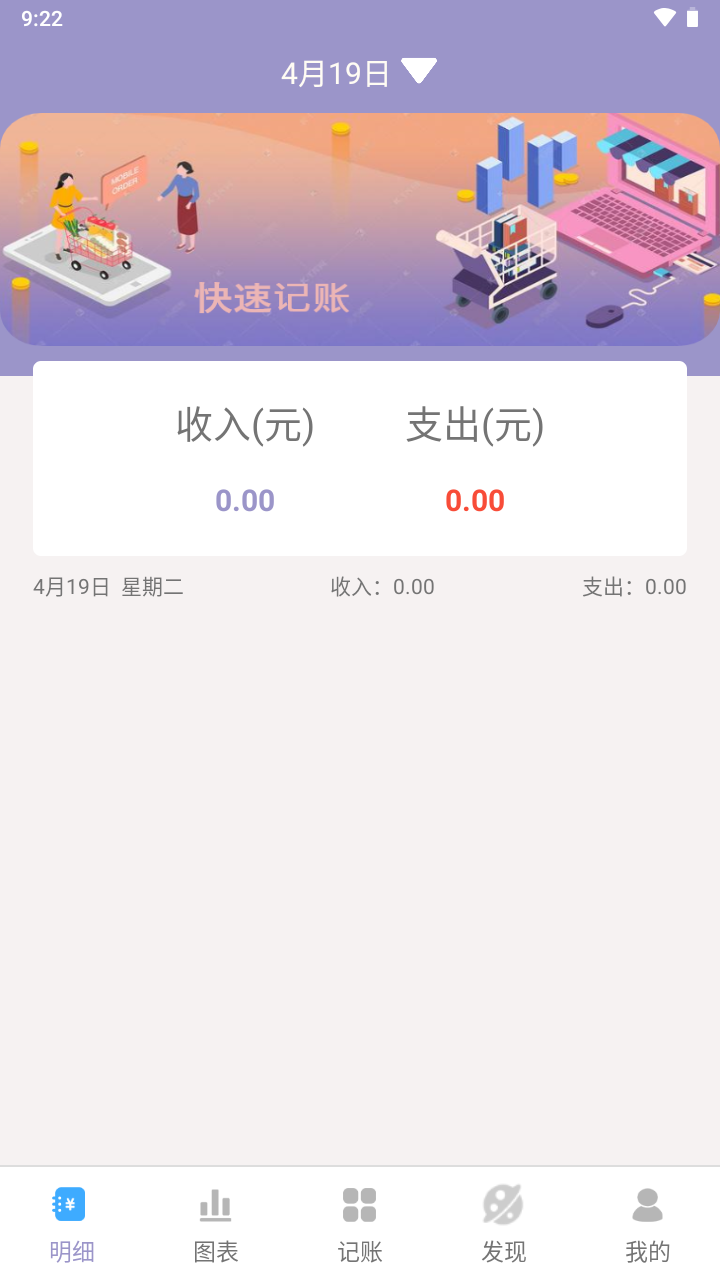
Task: Select the 发现 discover planet icon
Action: (503, 1204)
